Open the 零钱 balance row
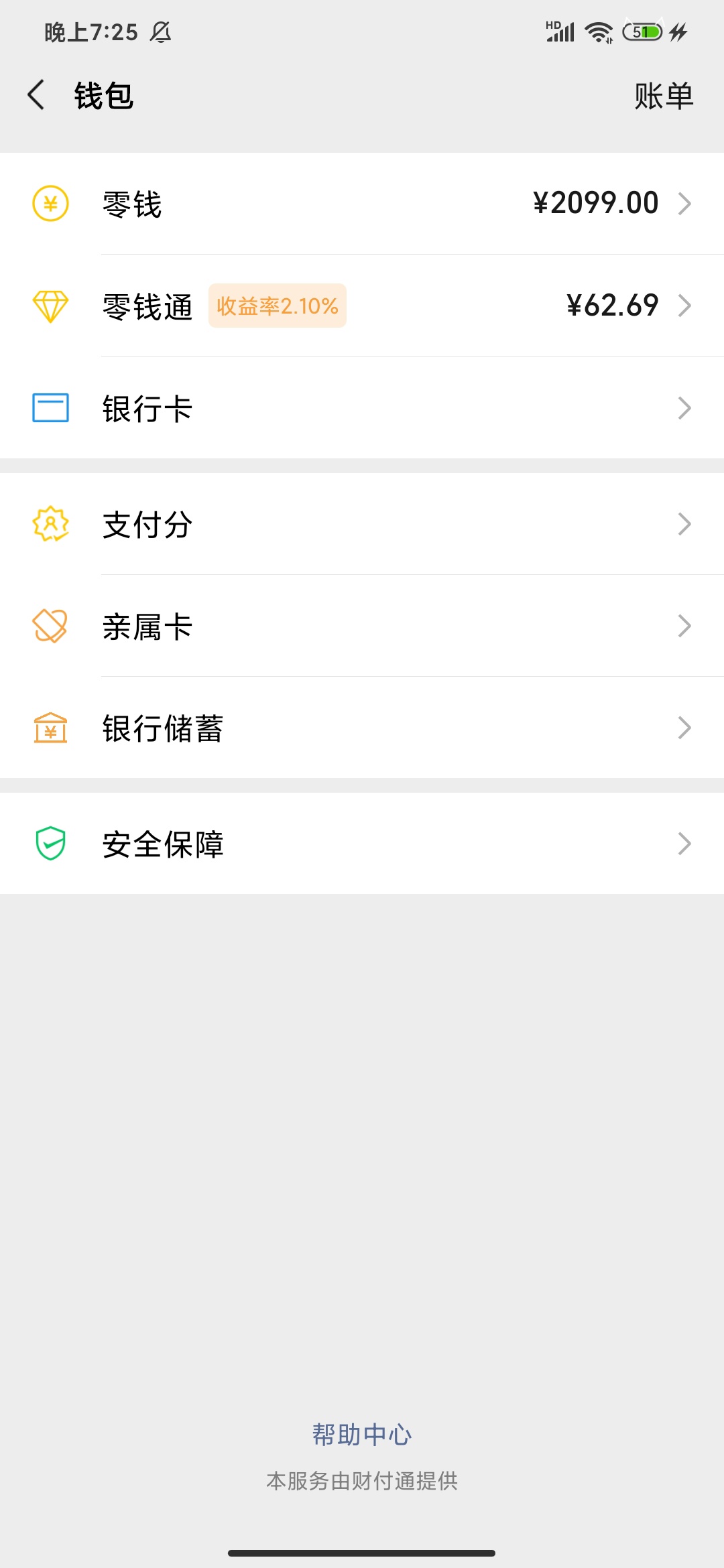This screenshot has height=1568, width=724. (x=362, y=204)
